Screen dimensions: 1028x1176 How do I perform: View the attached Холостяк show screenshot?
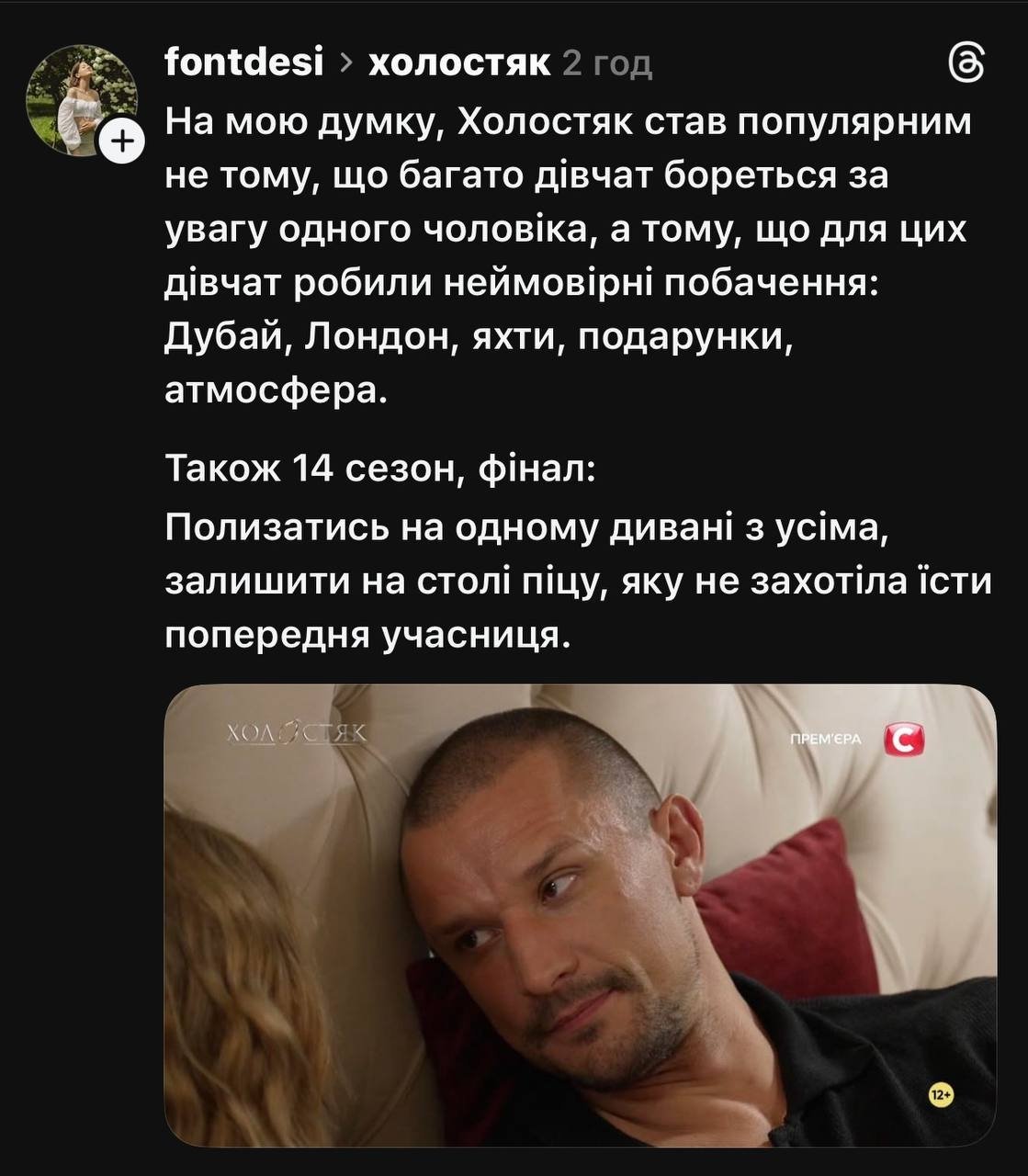pos(580,914)
